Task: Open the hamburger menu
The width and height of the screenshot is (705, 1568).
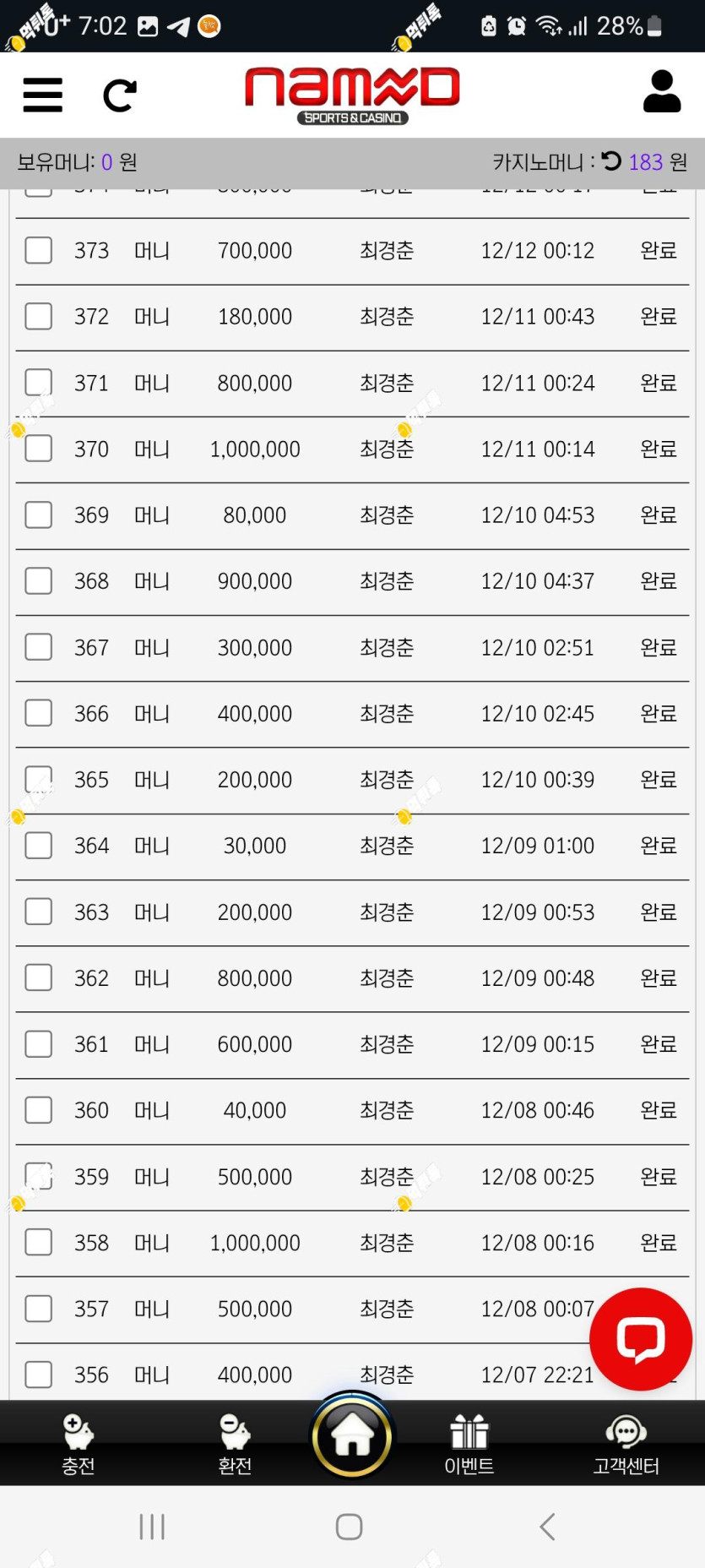Action: tap(42, 95)
